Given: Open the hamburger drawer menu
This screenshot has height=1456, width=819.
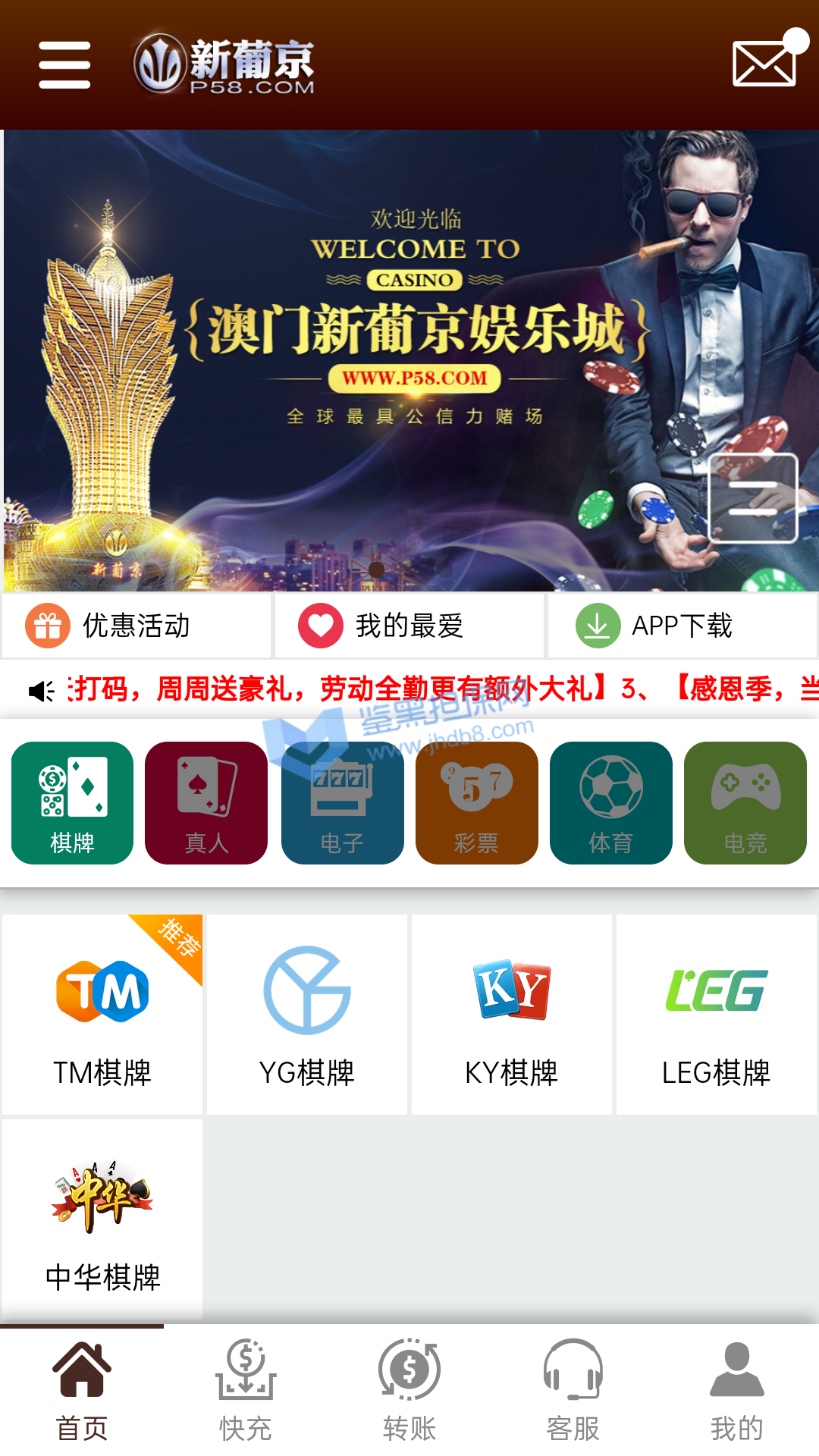Looking at the screenshot, I should point(64,64).
